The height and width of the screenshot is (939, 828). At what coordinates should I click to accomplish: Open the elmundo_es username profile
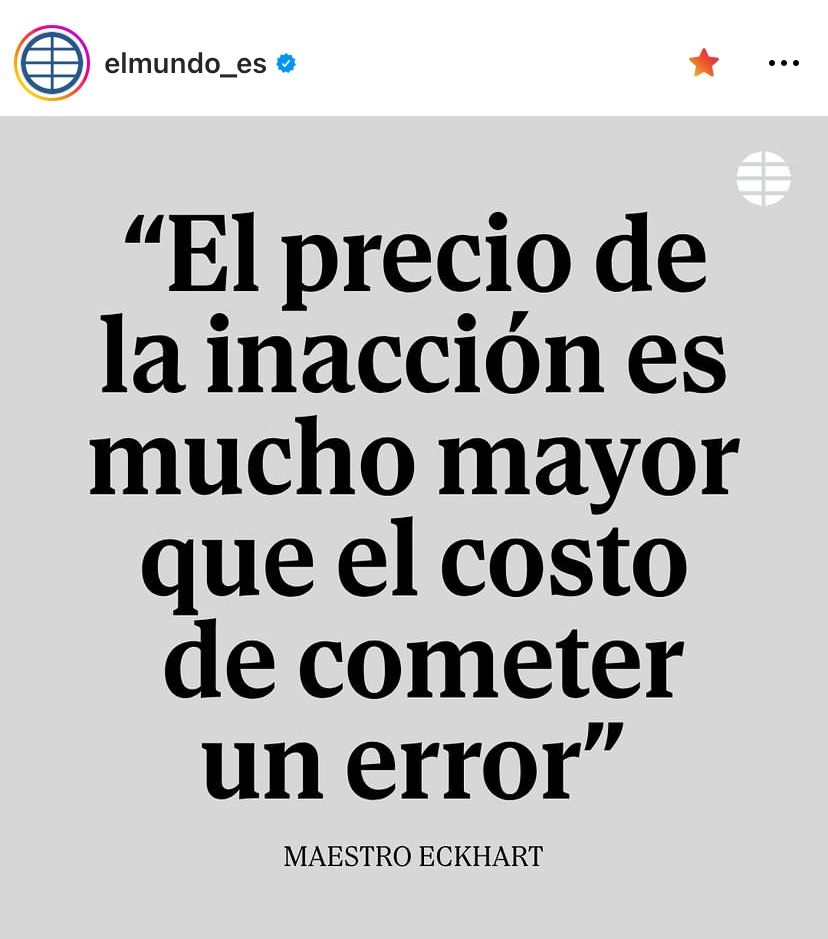click(186, 64)
